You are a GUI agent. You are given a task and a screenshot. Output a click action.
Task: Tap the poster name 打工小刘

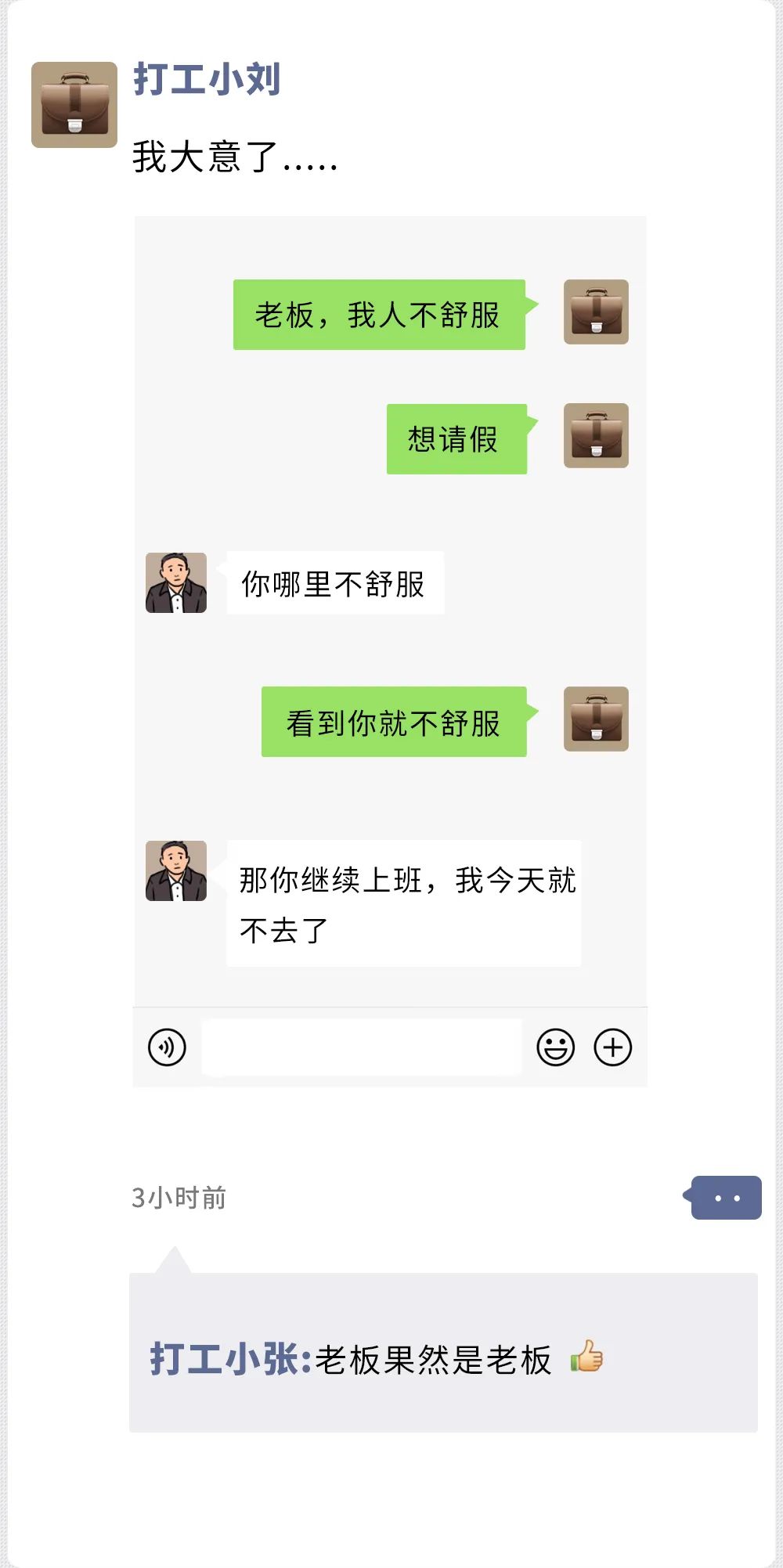[207, 80]
